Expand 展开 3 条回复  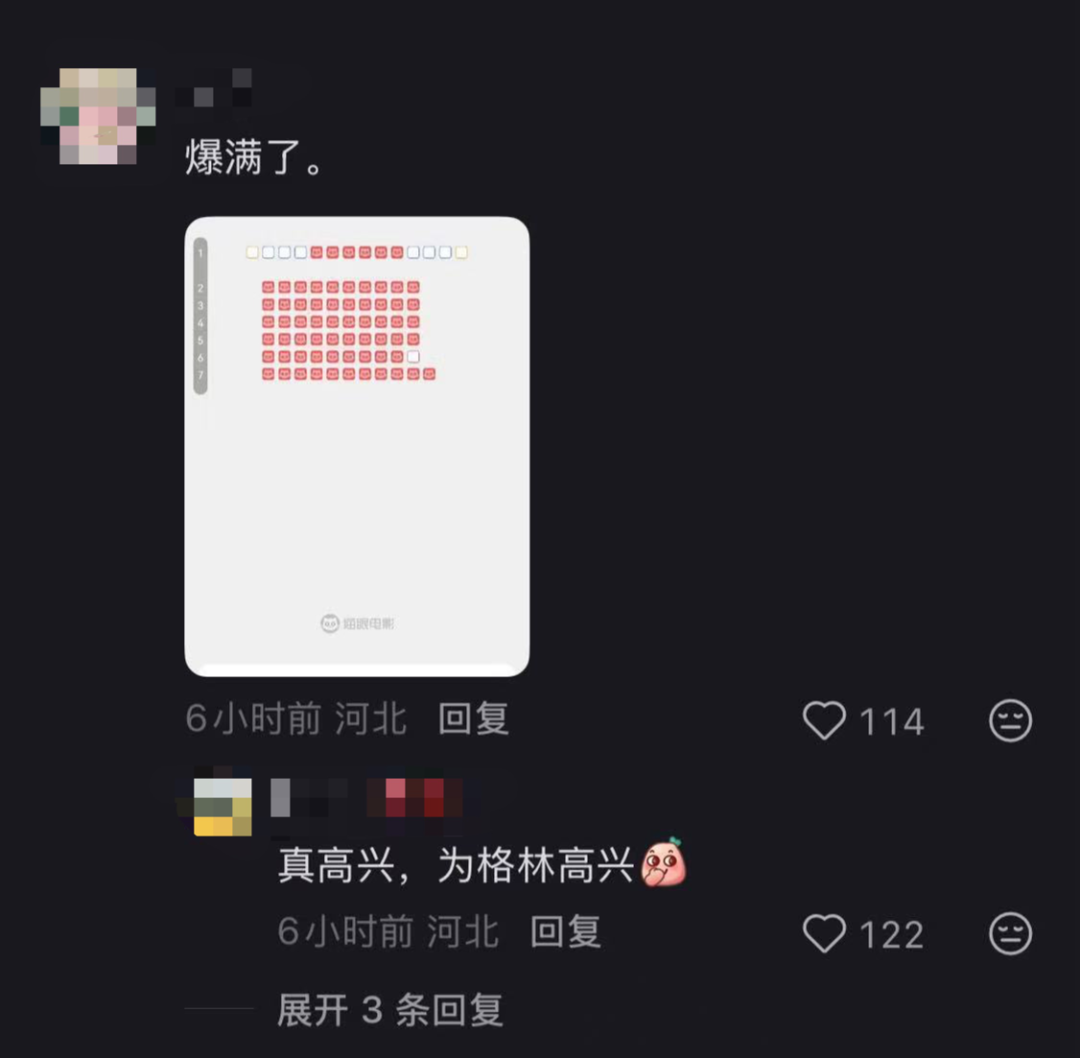point(390,1010)
